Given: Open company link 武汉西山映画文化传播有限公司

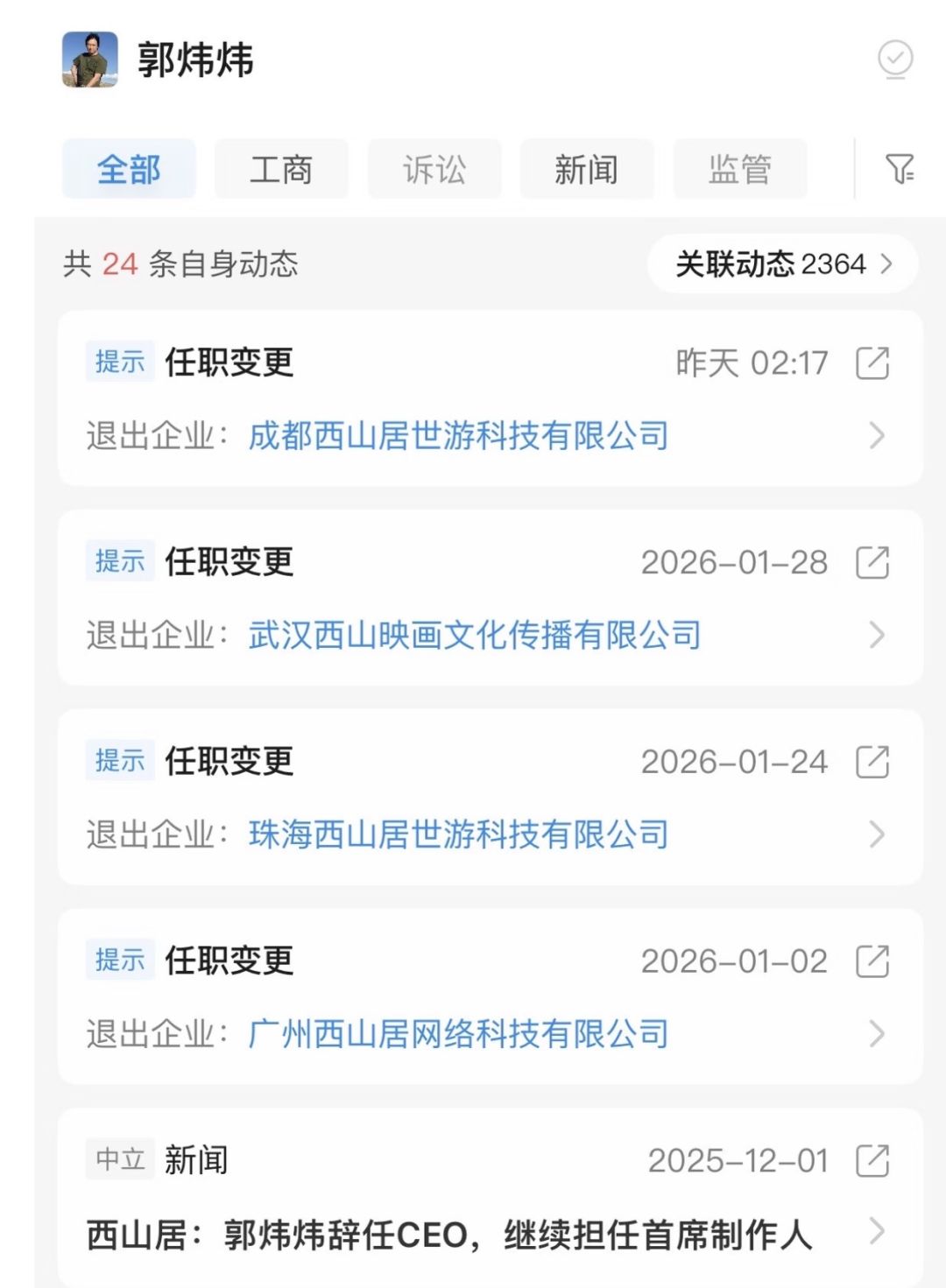Looking at the screenshot, I should [x=475, y=635].
